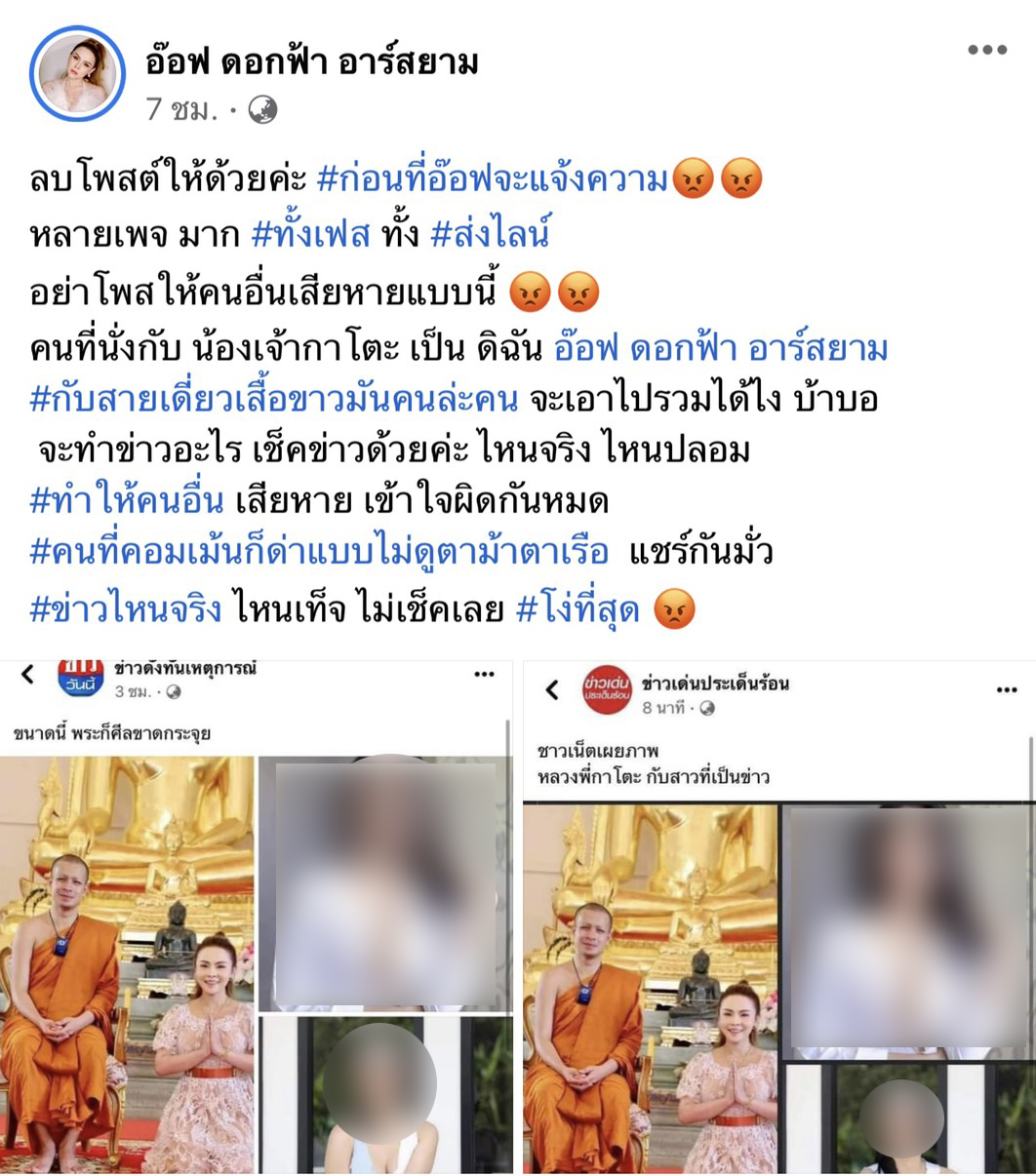Open the #โง่ที่สุด hashtag
Image resolution: width=1036 pixels, height=1176 pixels.
point(577,608)
